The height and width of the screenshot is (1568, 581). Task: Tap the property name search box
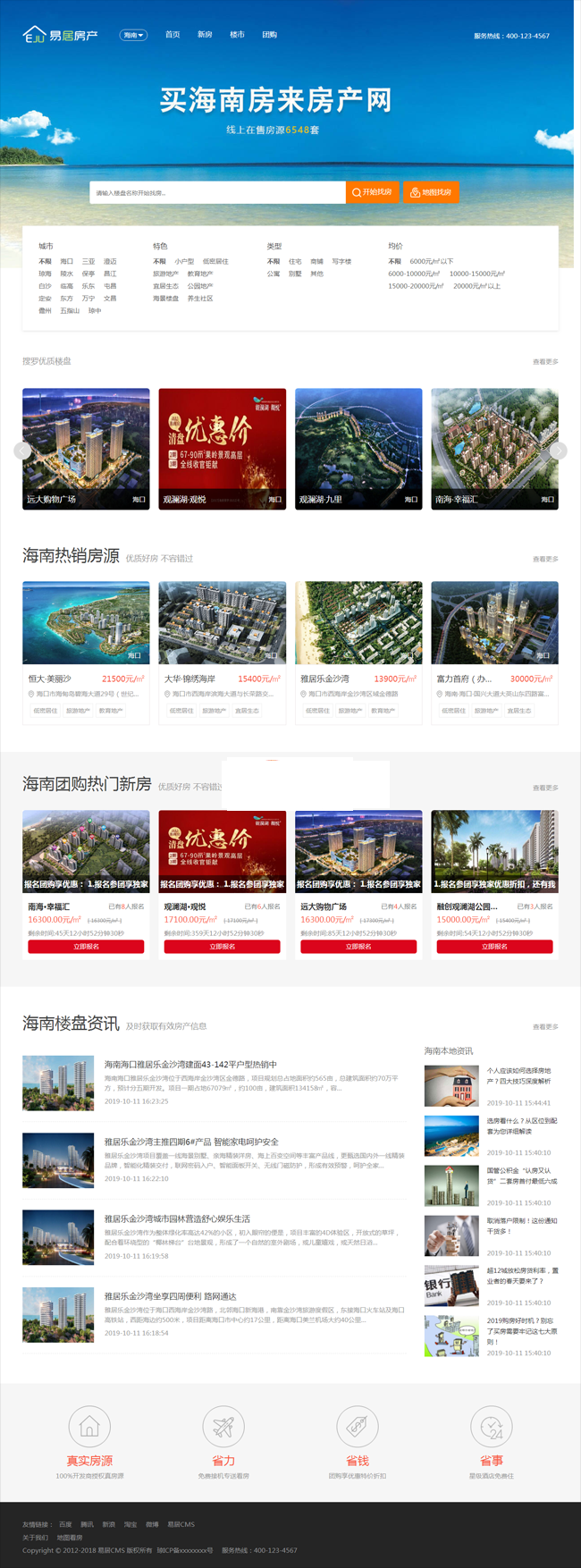coord(217,192)
